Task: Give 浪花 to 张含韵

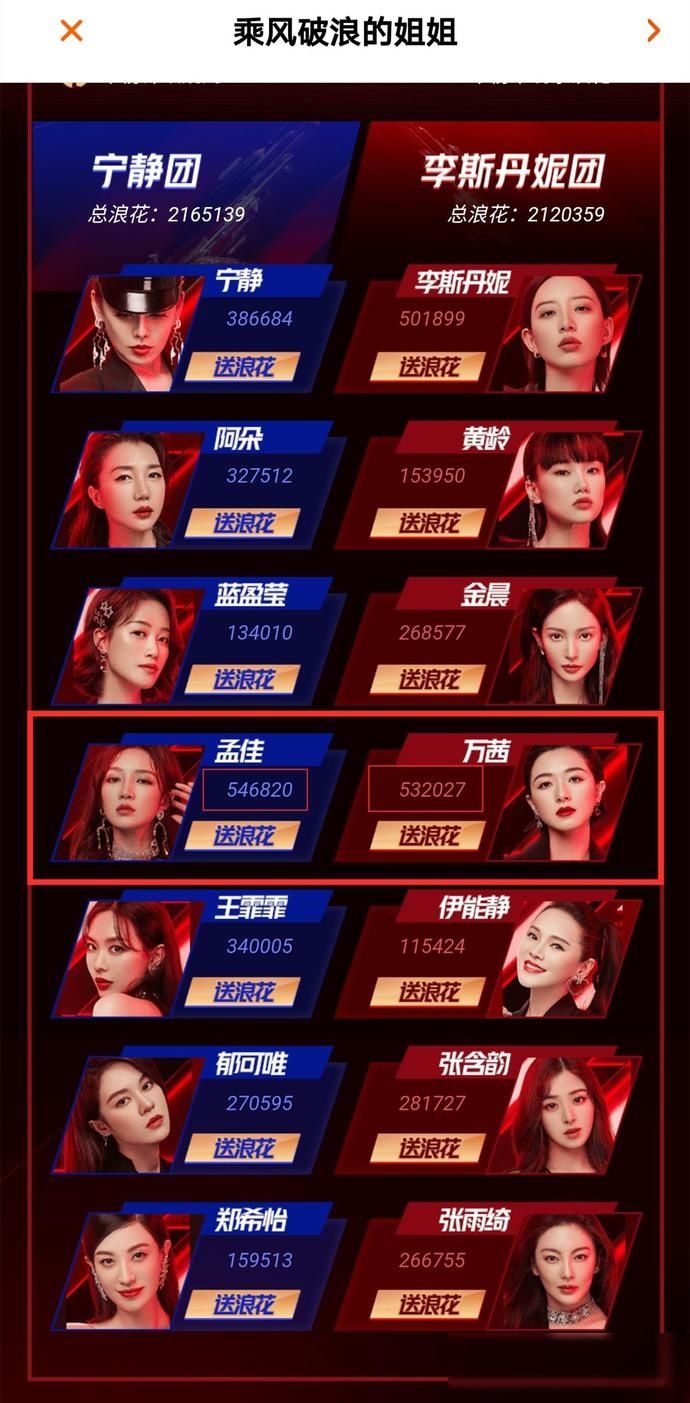Action: pyautogui.click(x=428, y=1149)
